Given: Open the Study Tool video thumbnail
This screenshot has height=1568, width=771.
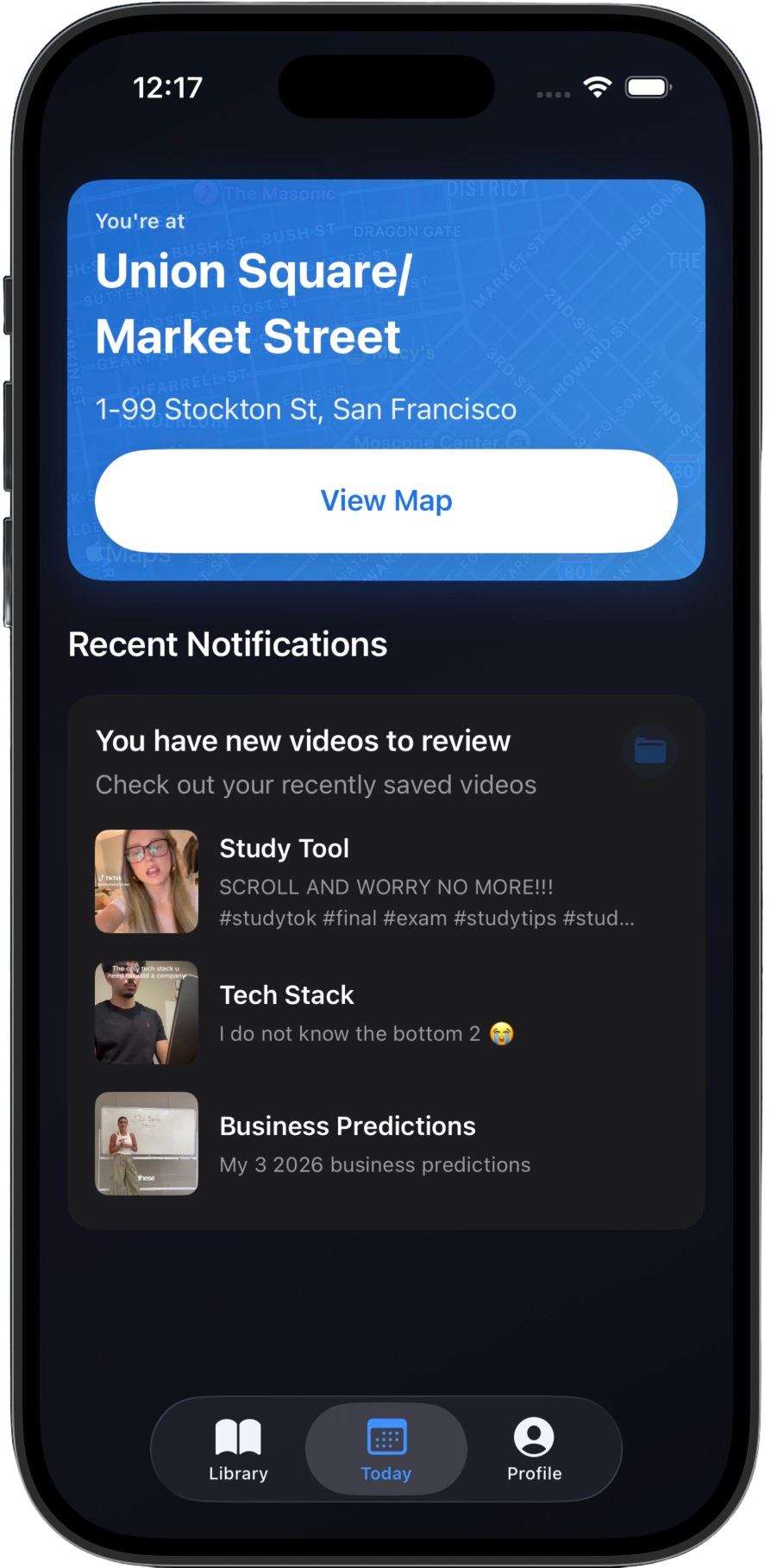Looking at the screenshot, I should 146,881.
